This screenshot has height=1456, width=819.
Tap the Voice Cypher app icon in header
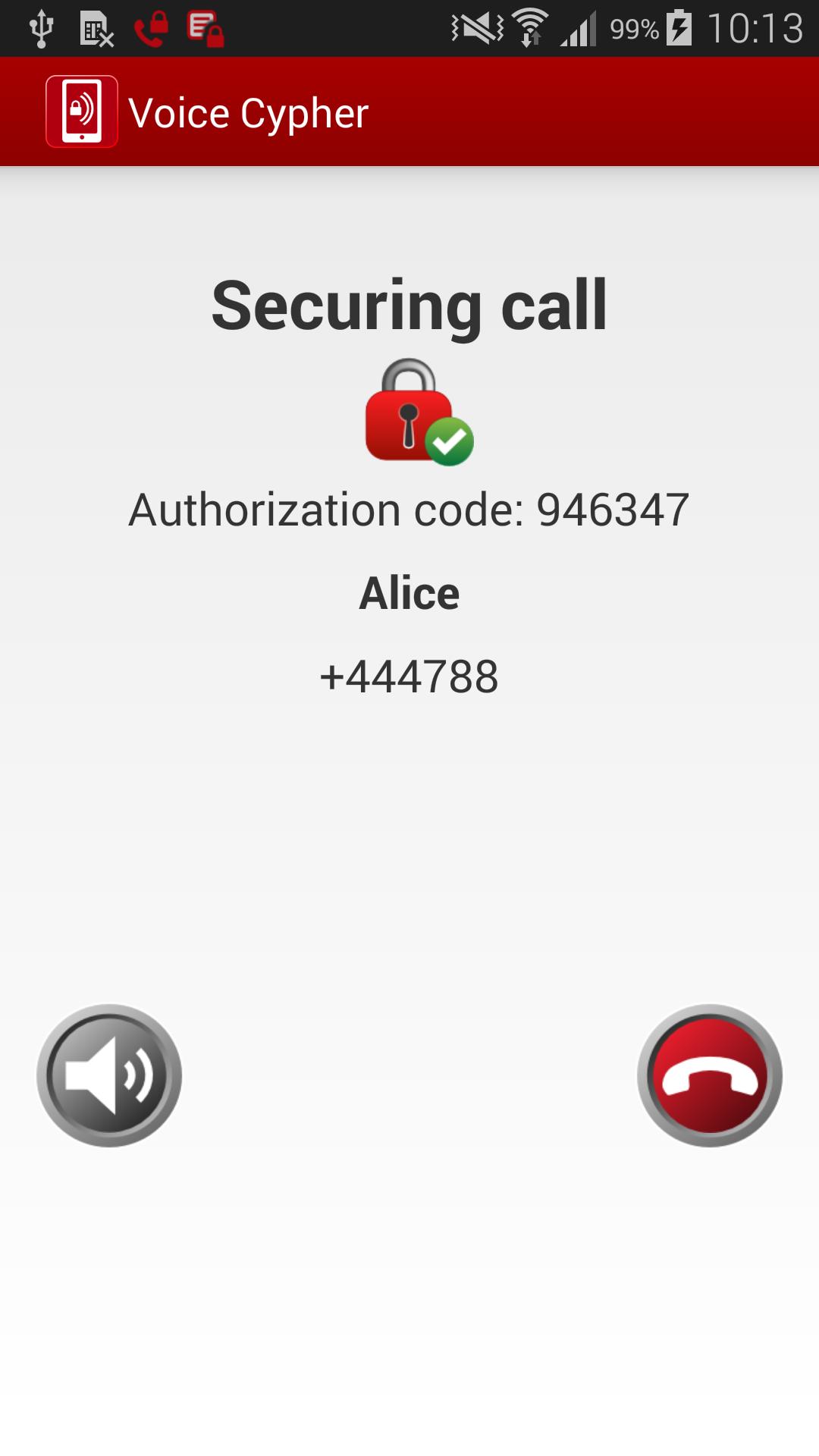[x=82, y=111]
